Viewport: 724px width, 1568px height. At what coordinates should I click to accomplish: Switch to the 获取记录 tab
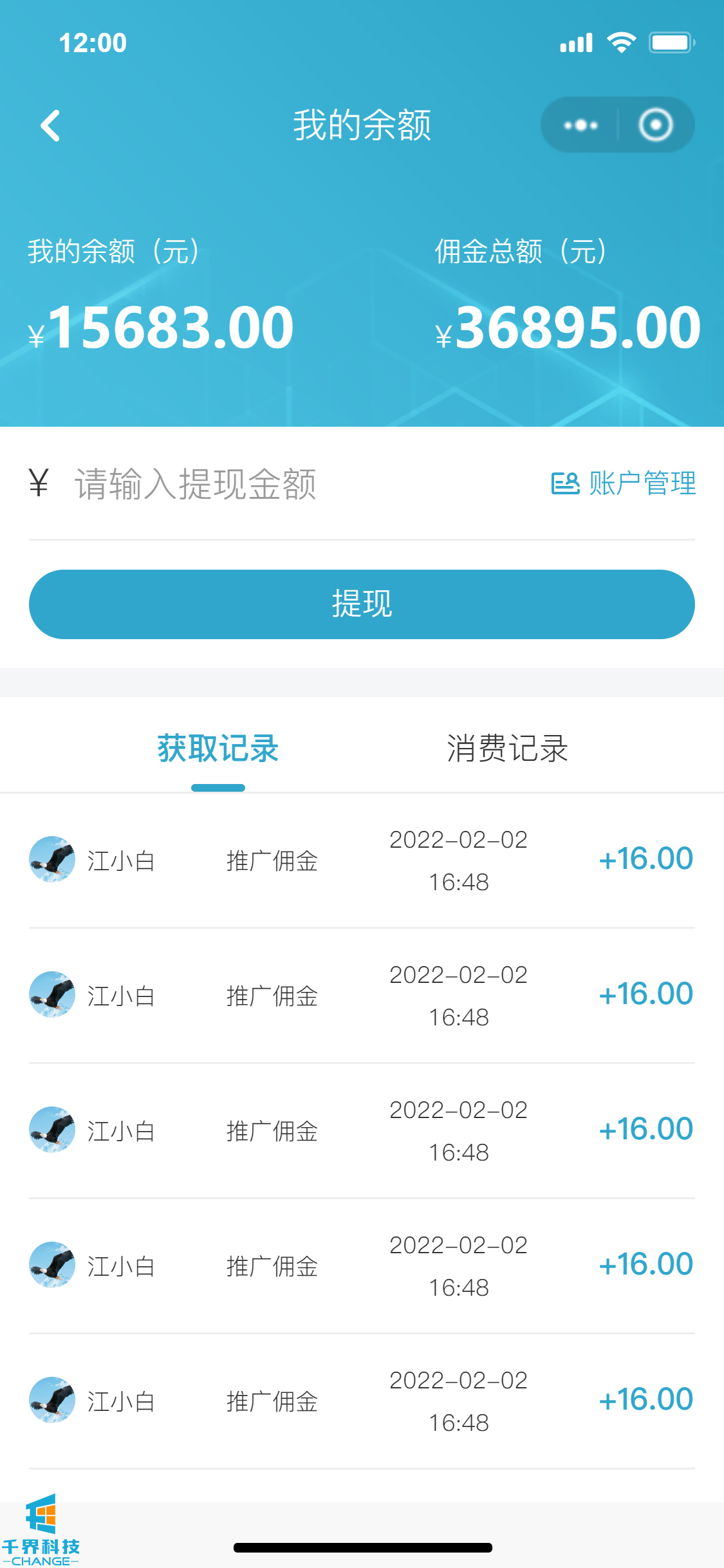[x=218, y=749]
